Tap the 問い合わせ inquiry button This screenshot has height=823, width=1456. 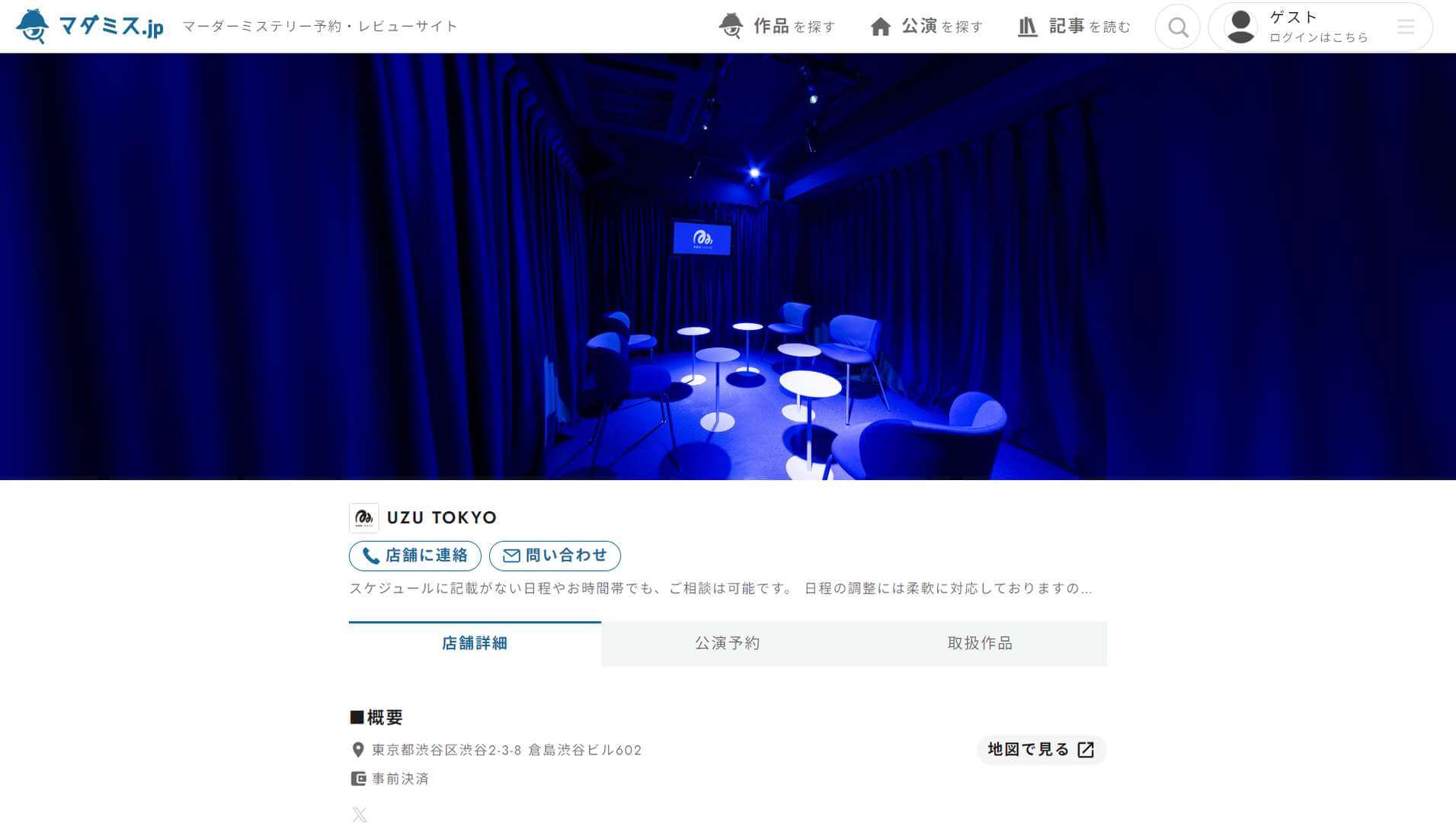pos(555,556)
